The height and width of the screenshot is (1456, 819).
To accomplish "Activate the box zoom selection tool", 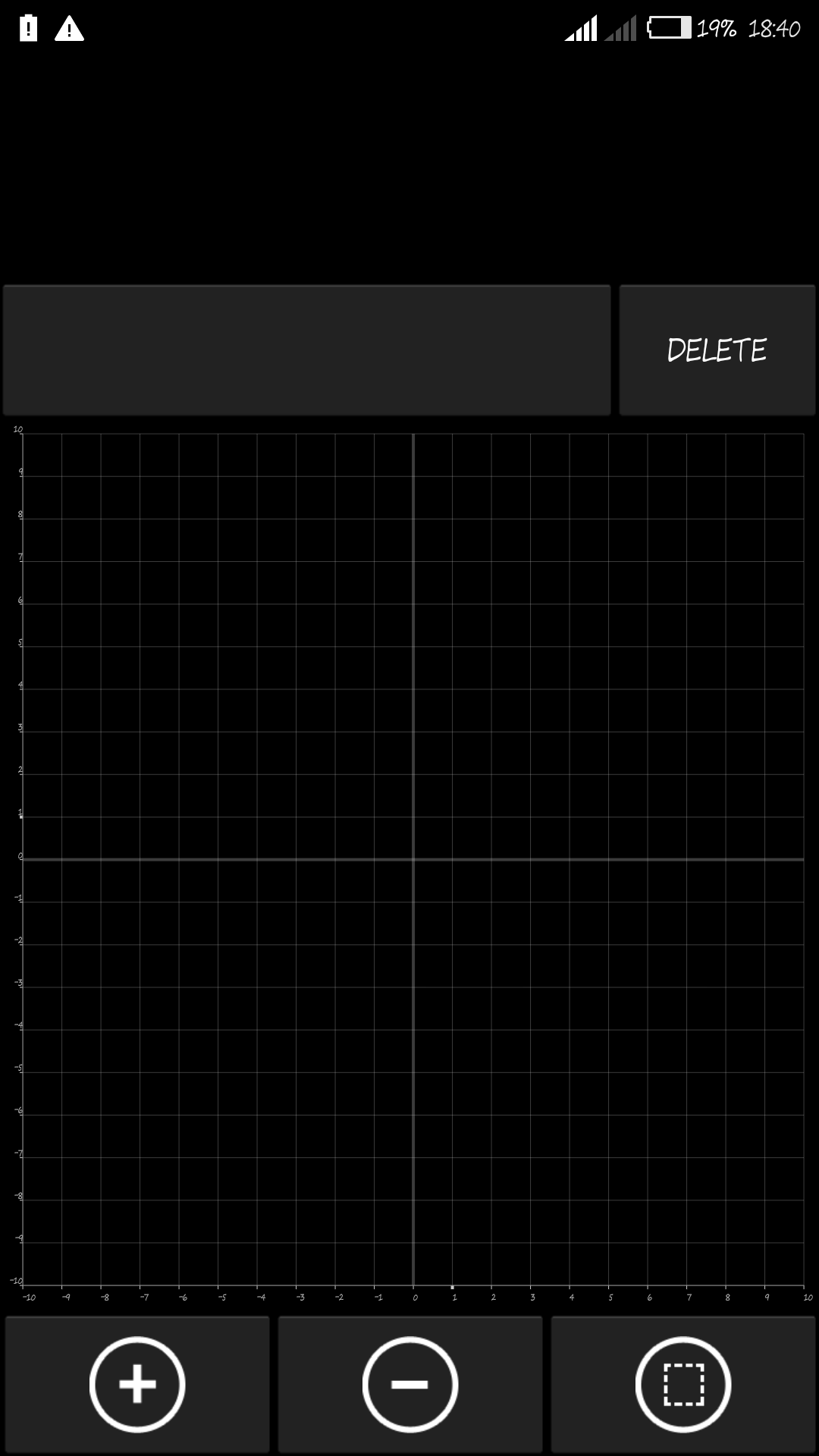I will point(682,1384).
